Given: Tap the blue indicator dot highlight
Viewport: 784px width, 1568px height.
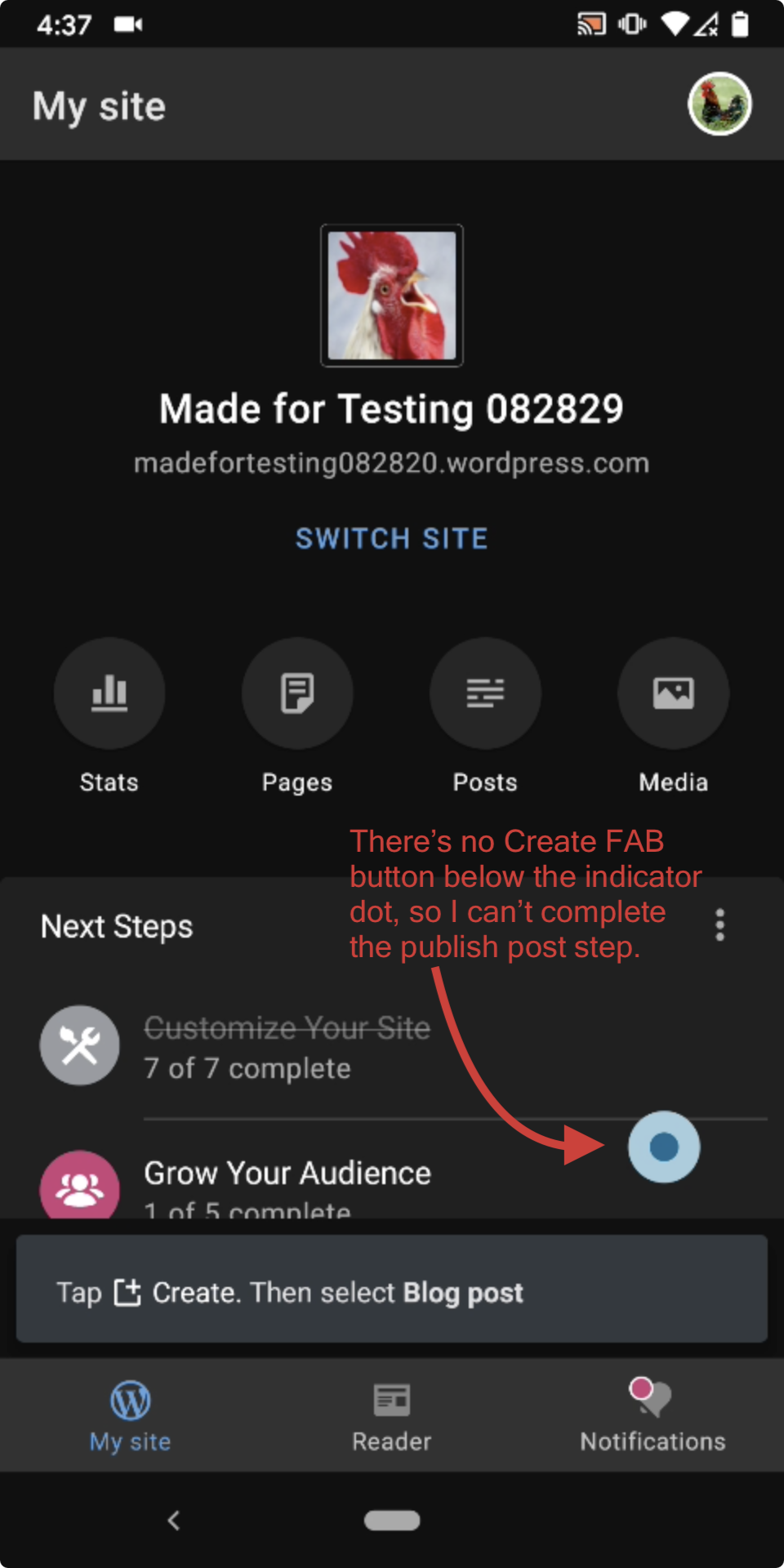Looking at the screenshot, I should (664, 1147).
